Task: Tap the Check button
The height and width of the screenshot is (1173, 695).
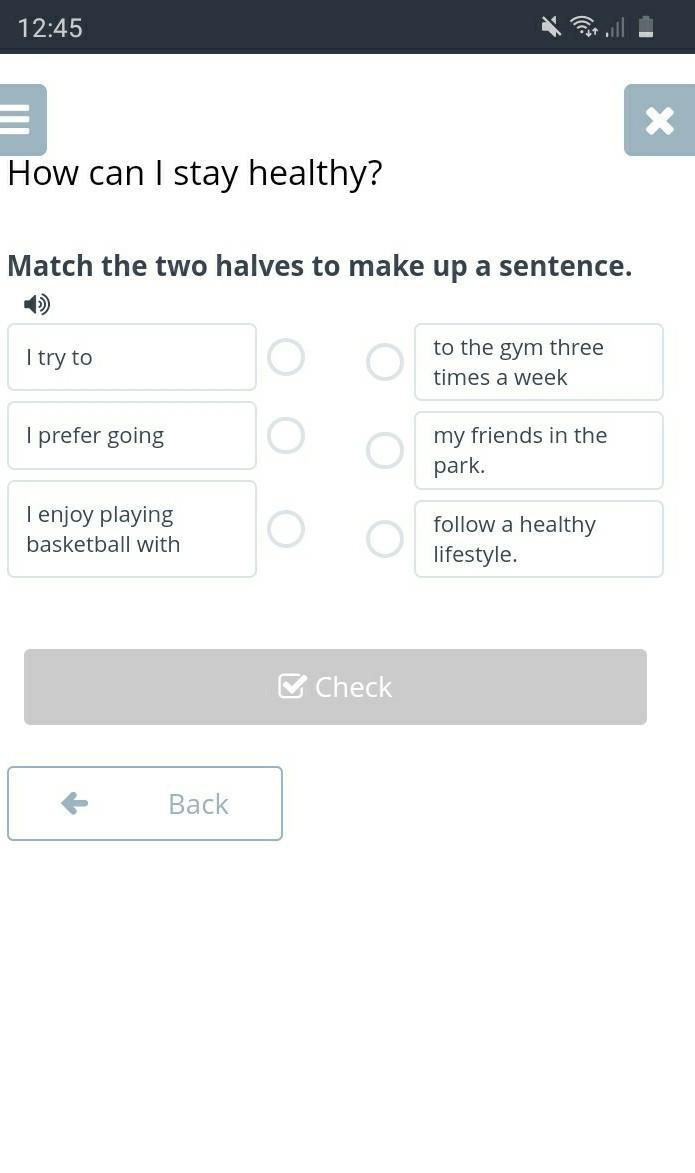Action: (x=335, y=687)
